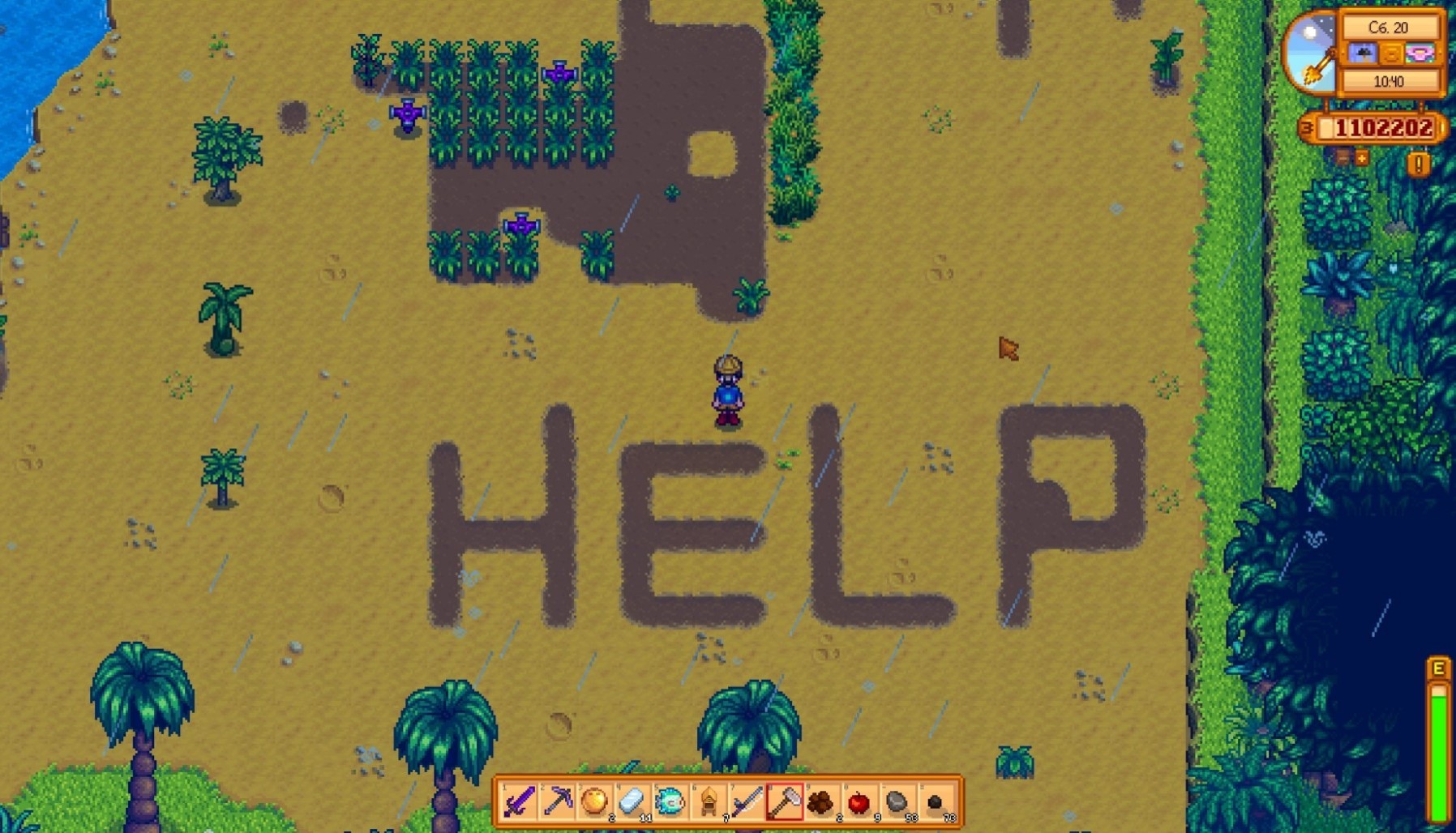Screen dimensions: 1456x833
Task: Tap the hoe slot outlined in red
Action: 784,801
